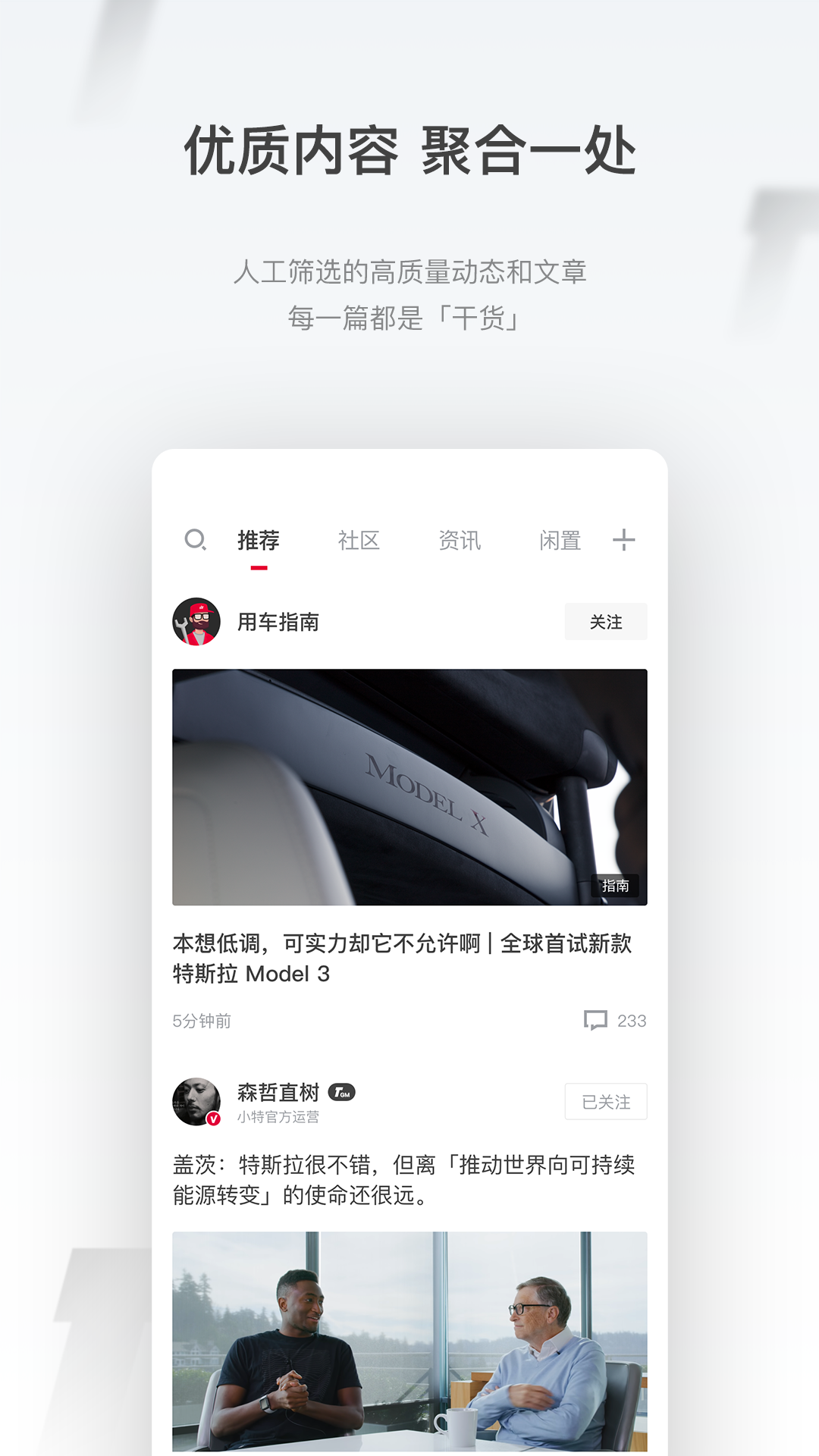Switch to the 社区 tab
This screenshot has height=1456, width=819.
(x=359, y=541)
